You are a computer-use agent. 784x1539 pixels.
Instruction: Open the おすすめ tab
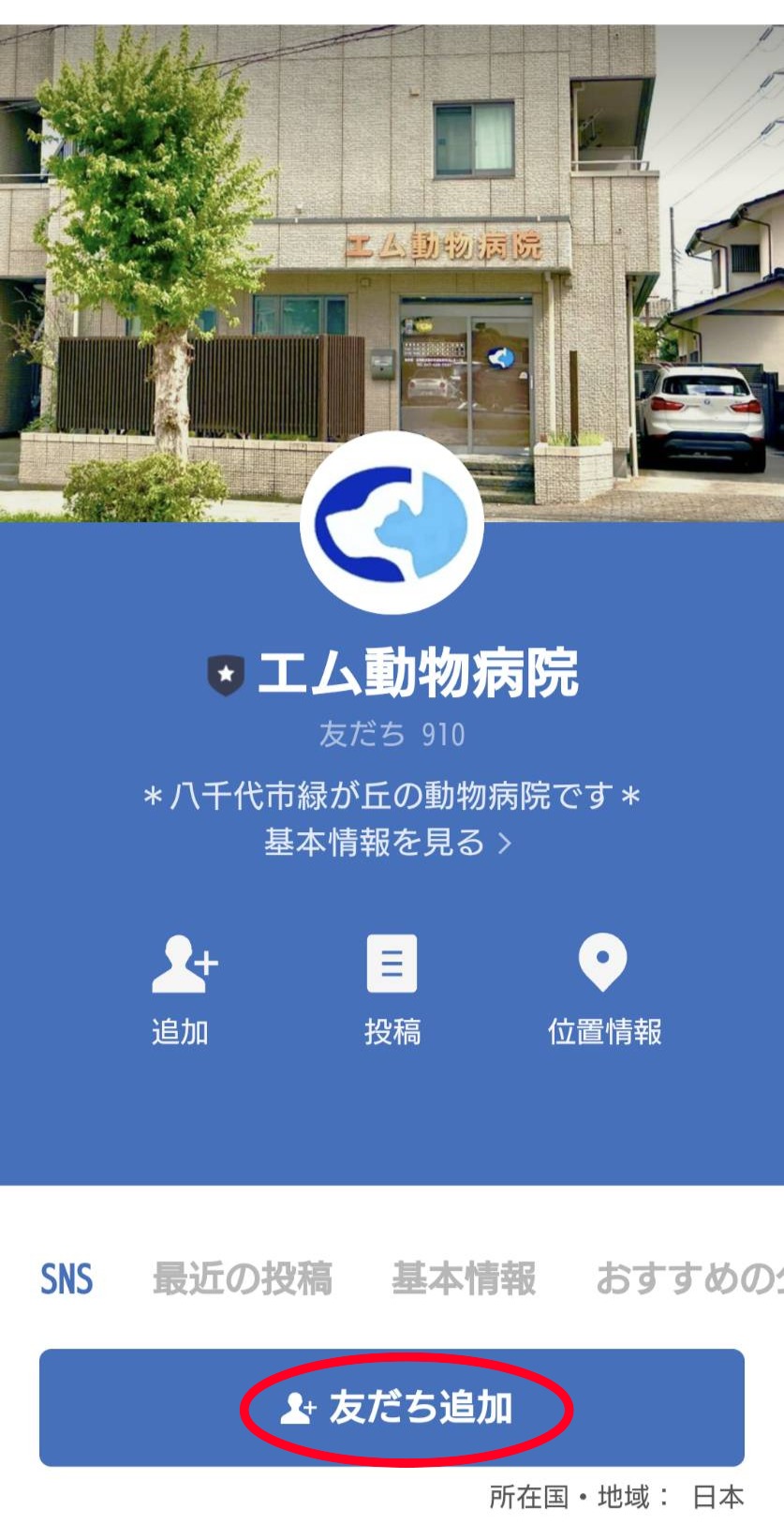688,1279
